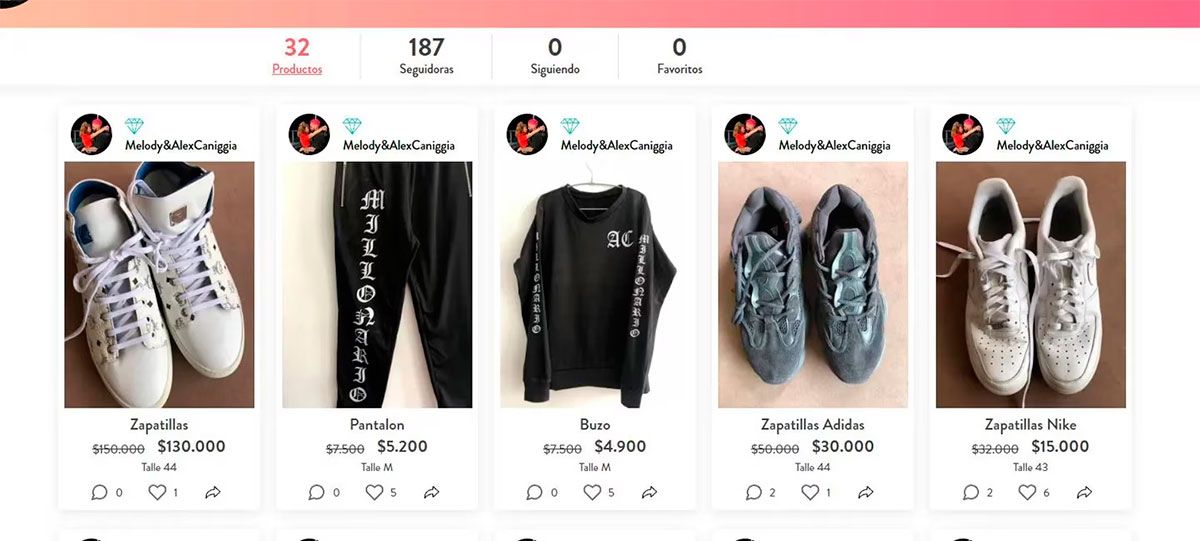Open the Seguidoras tab
The width and height of the screenshot is (1200, 541).
tap(426, 56)
